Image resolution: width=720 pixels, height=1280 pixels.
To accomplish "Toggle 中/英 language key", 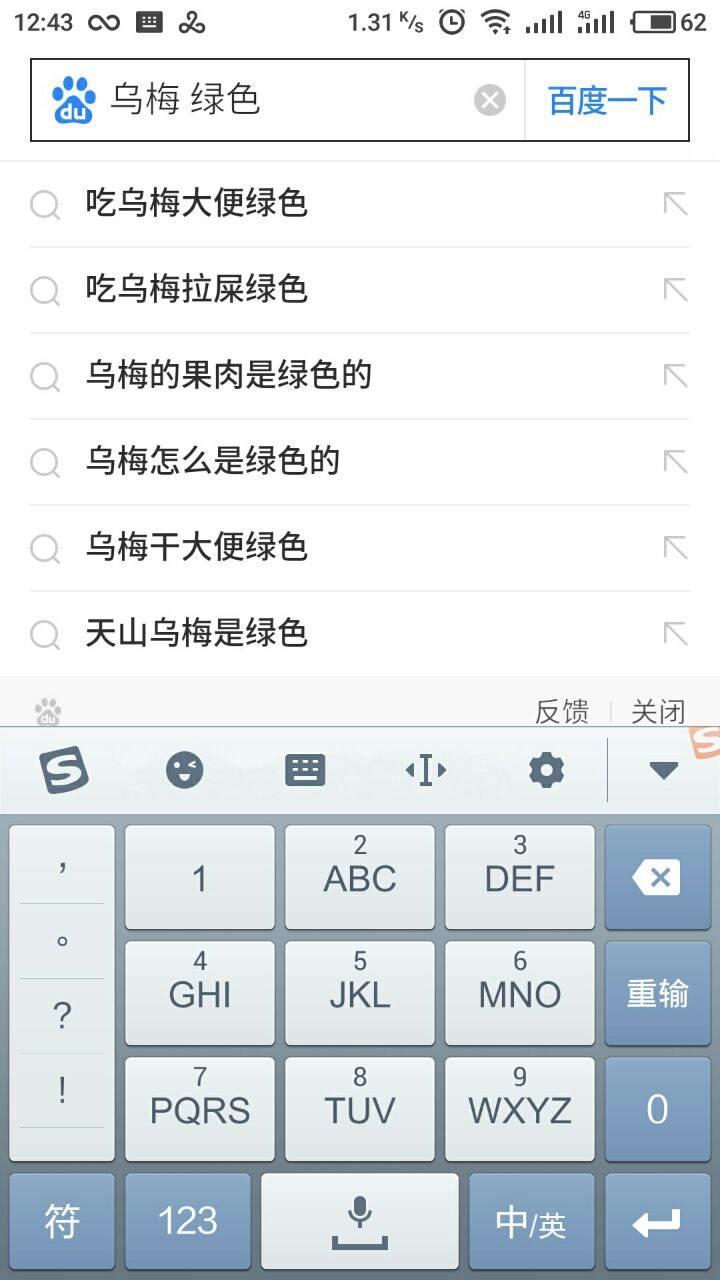I will (531, 1222).
